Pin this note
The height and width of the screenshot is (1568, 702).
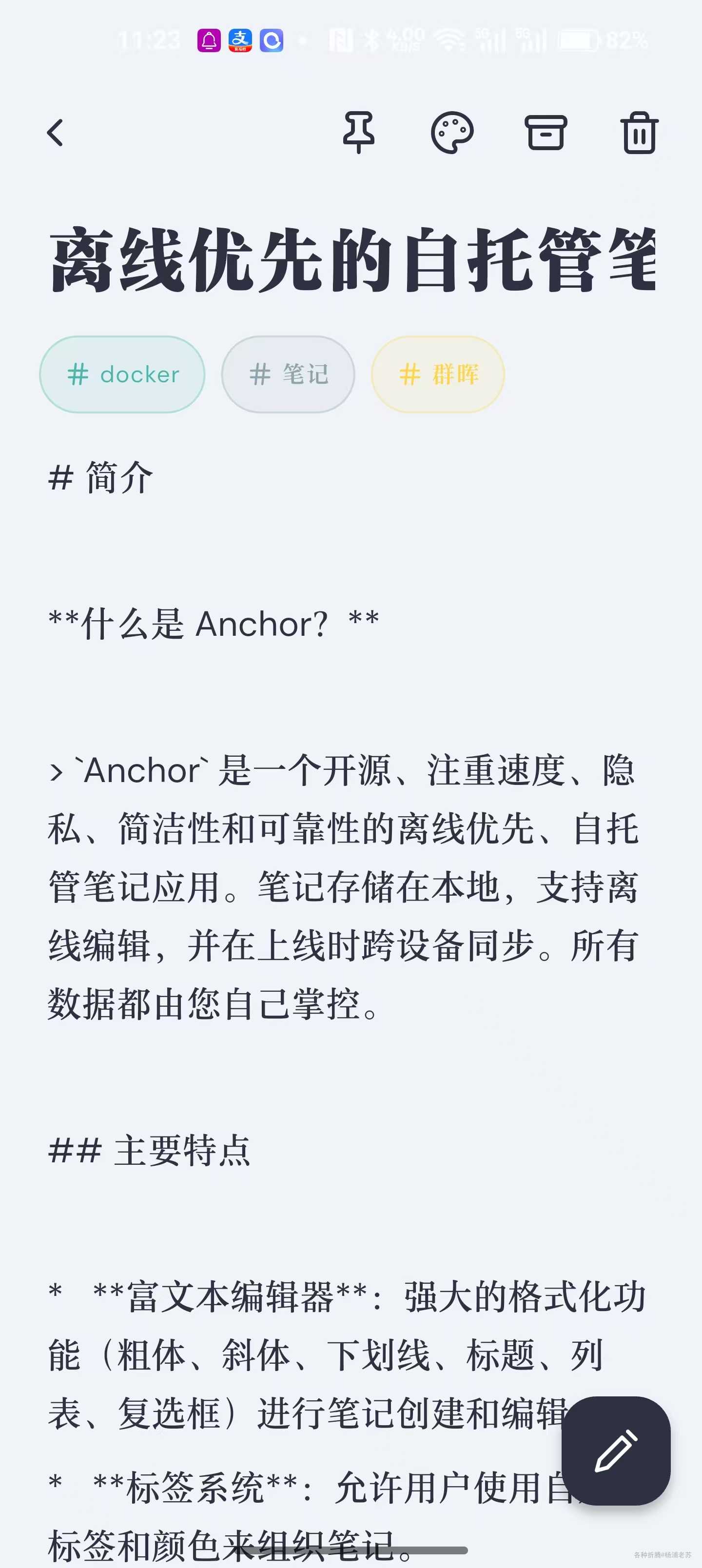(359, 132)
